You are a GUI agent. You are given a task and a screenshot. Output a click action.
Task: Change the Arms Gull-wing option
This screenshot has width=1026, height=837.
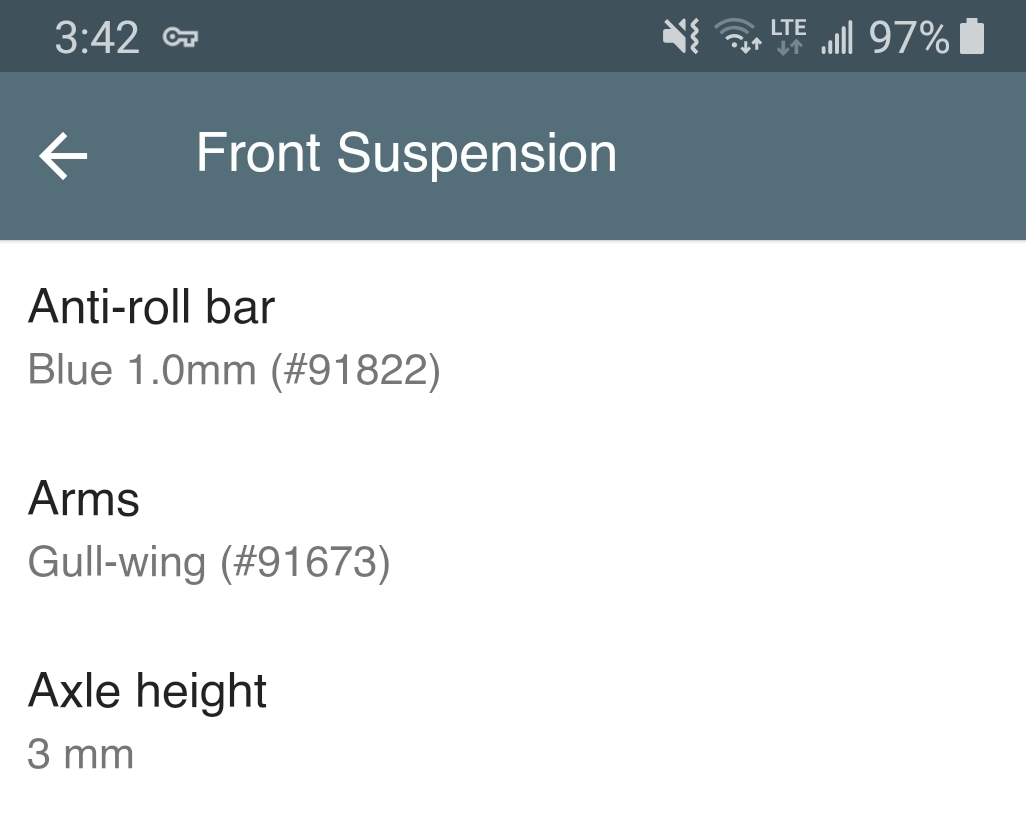tap(210, 529)
